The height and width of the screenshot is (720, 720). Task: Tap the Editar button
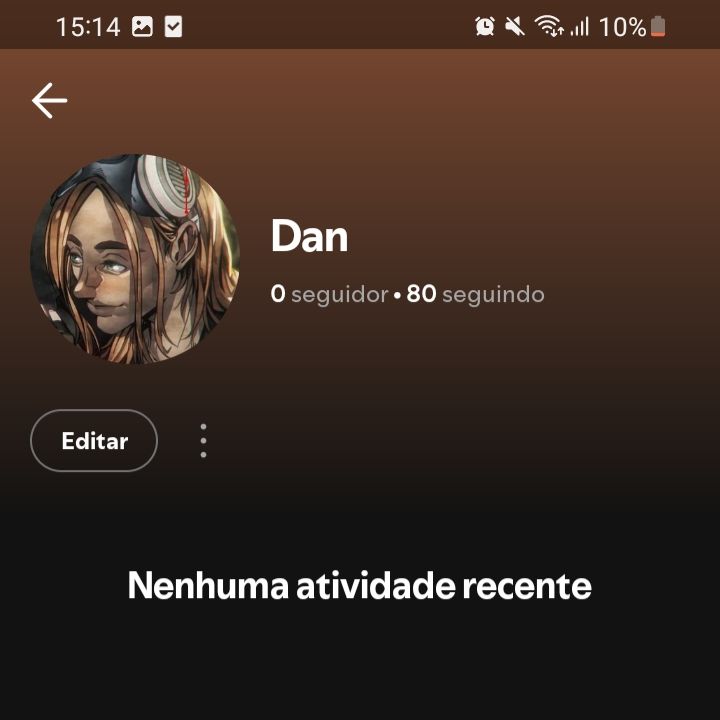coord(94,441)
